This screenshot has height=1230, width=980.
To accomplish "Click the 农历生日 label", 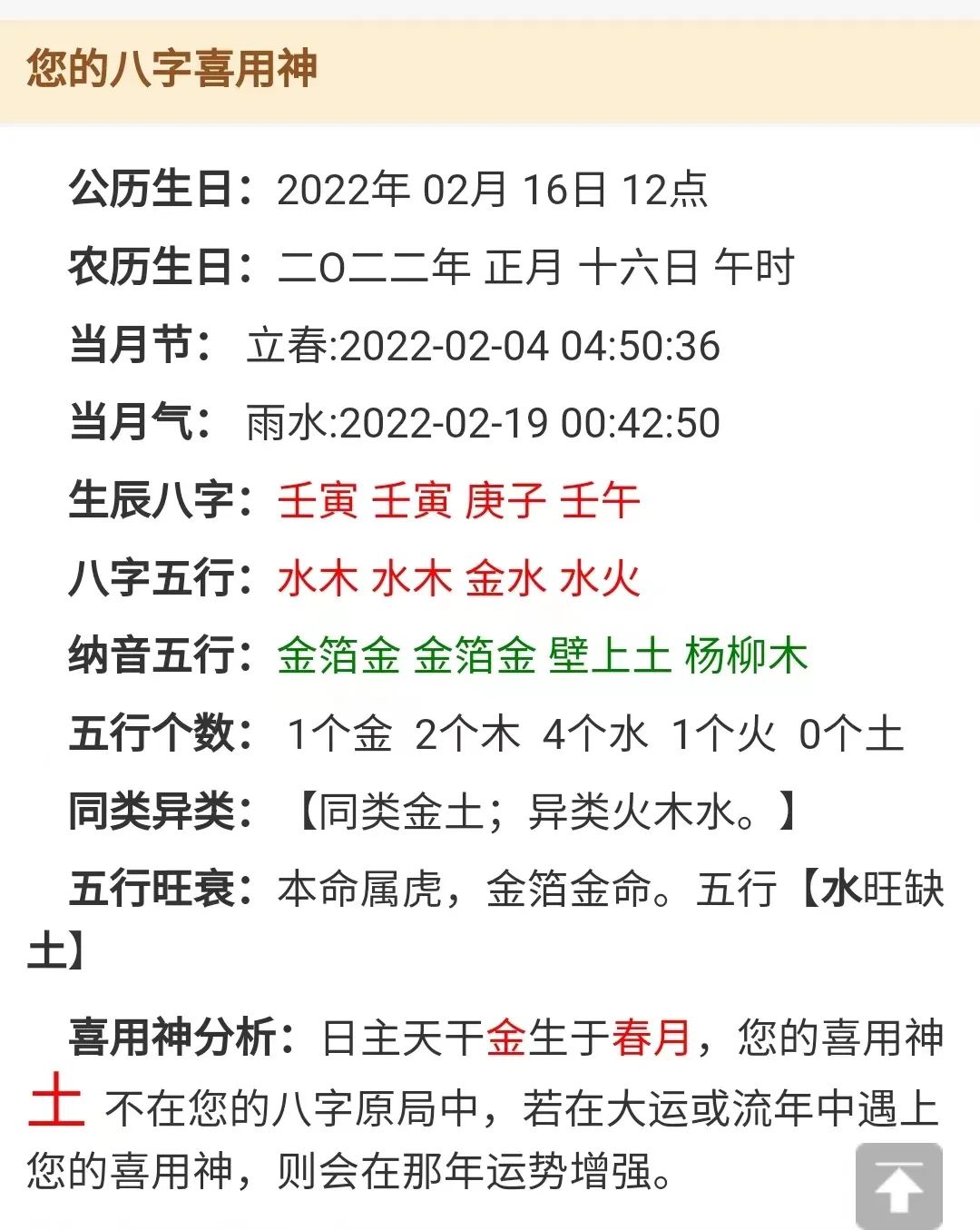I will [x=159, y=267].
